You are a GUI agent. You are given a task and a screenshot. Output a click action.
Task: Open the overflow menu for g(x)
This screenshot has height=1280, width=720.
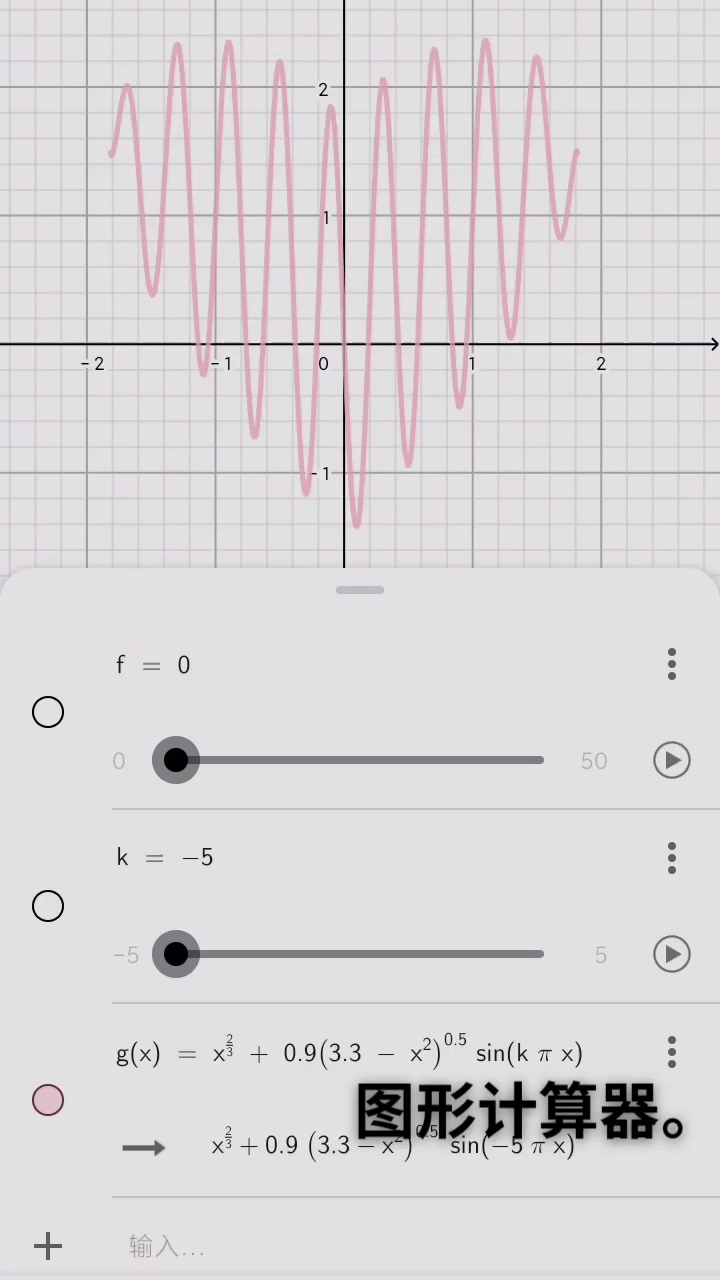(671, 1051)
